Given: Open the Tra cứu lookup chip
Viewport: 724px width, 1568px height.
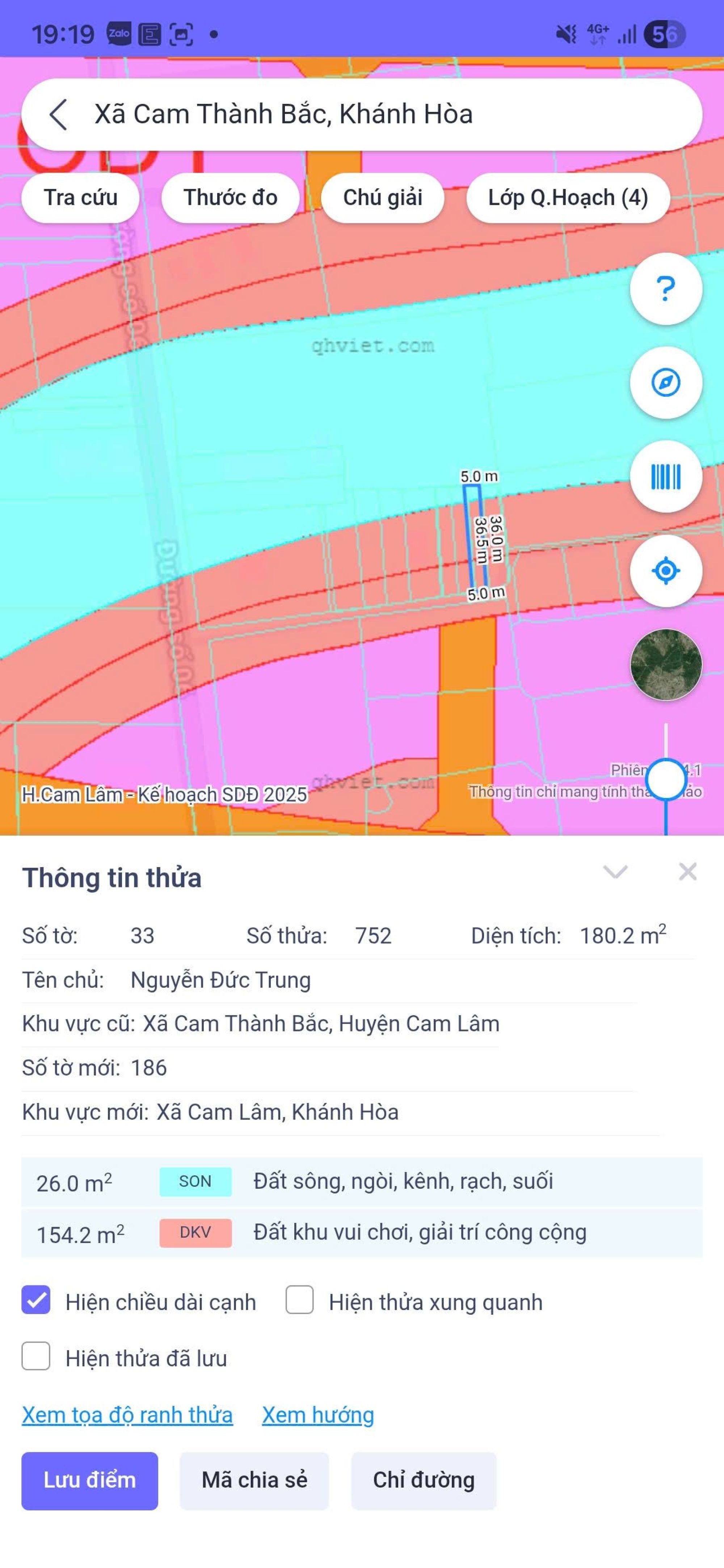Looking at the screenshot, I should [80, 198].
